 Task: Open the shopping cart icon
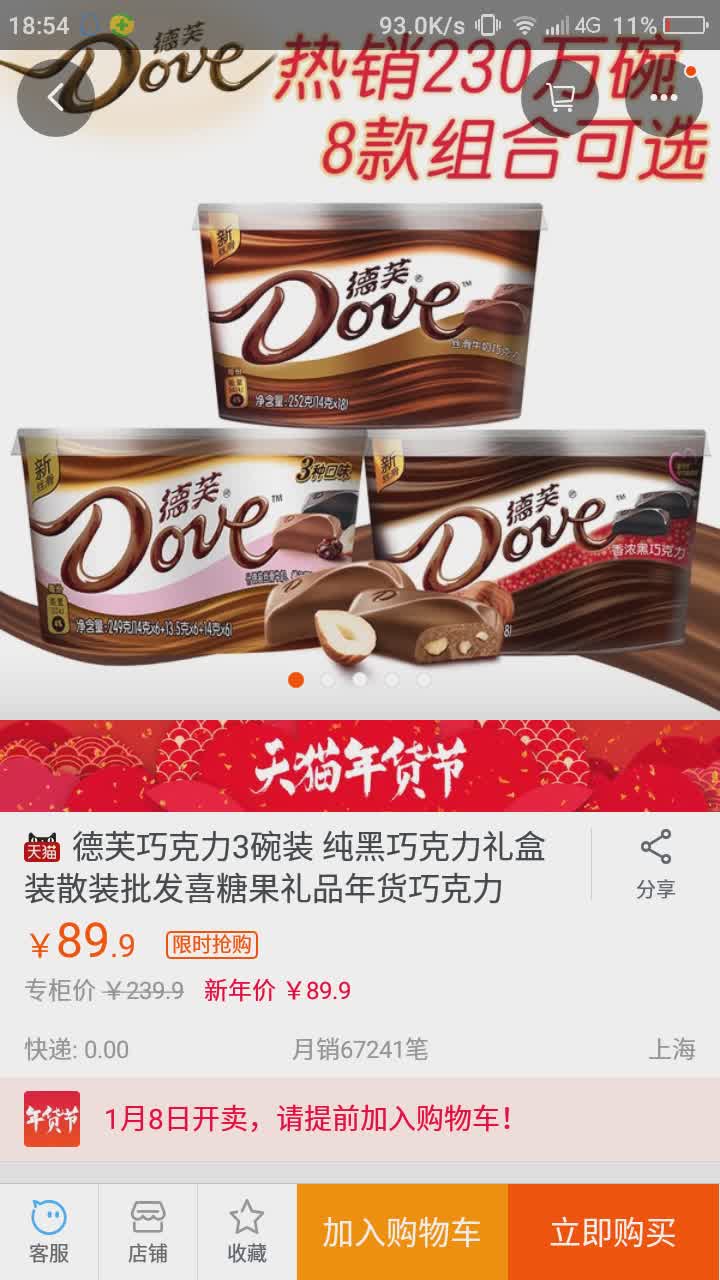point(560,97)
